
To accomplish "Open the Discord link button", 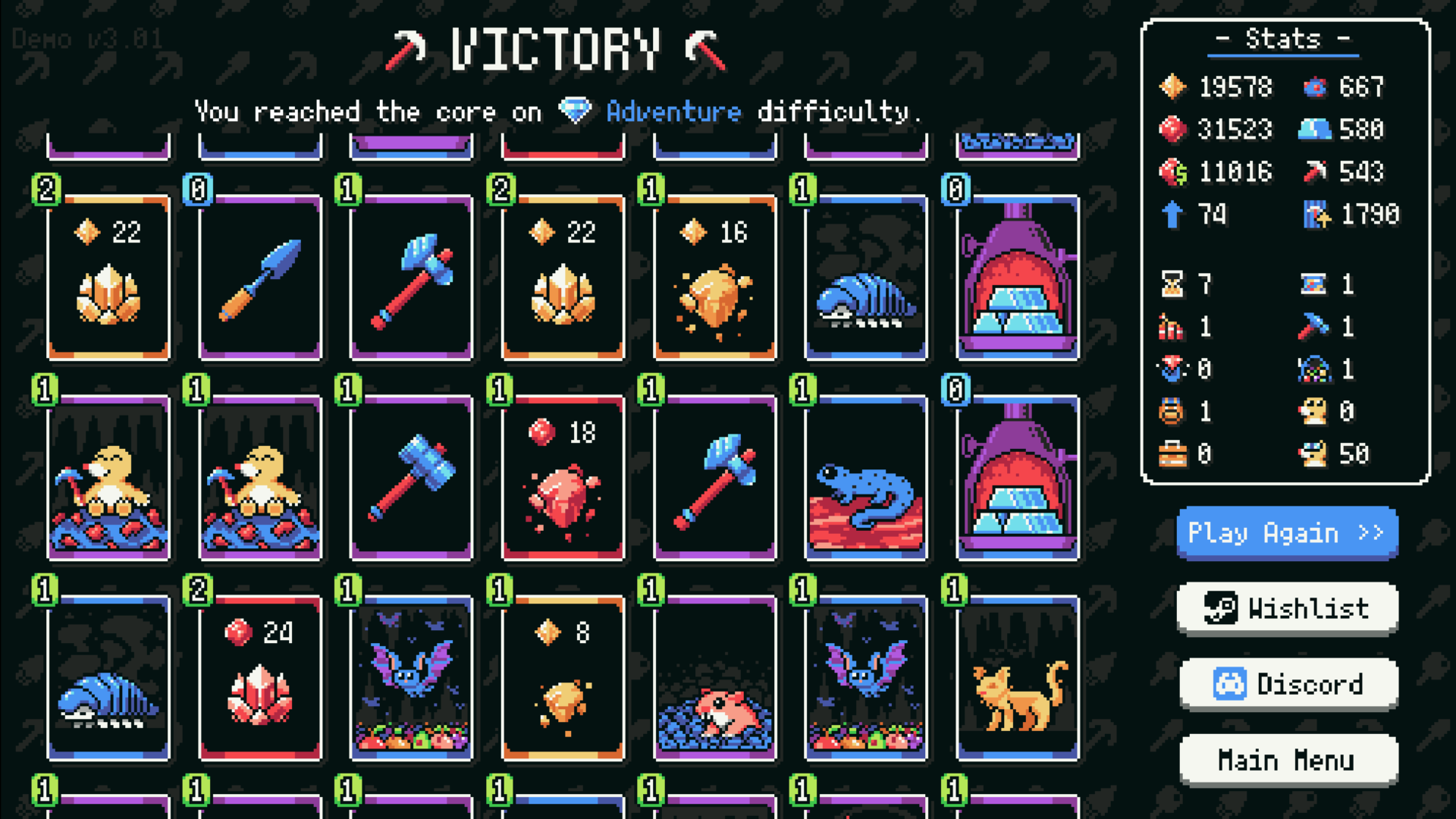I will 1287,684.
